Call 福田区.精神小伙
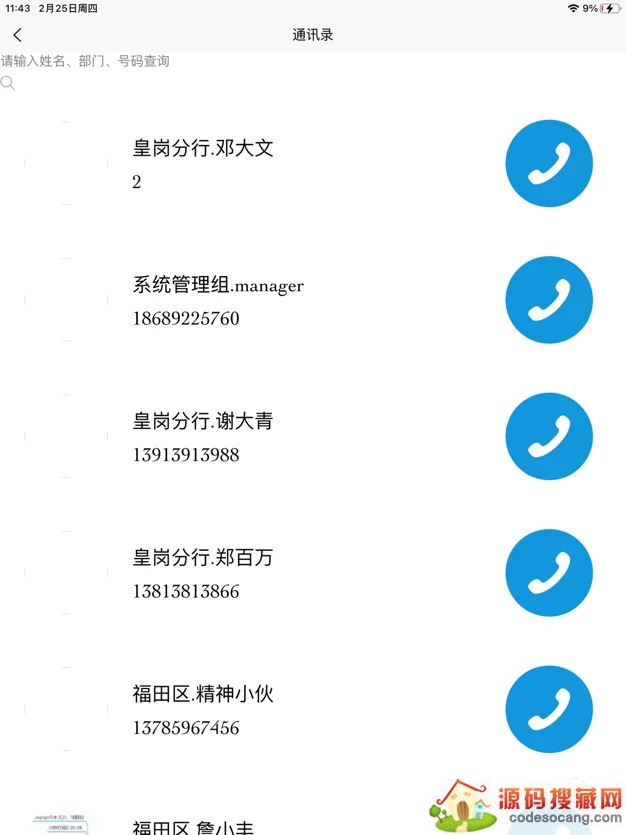The height and width of the screenshot is (835, 626). 549,708
